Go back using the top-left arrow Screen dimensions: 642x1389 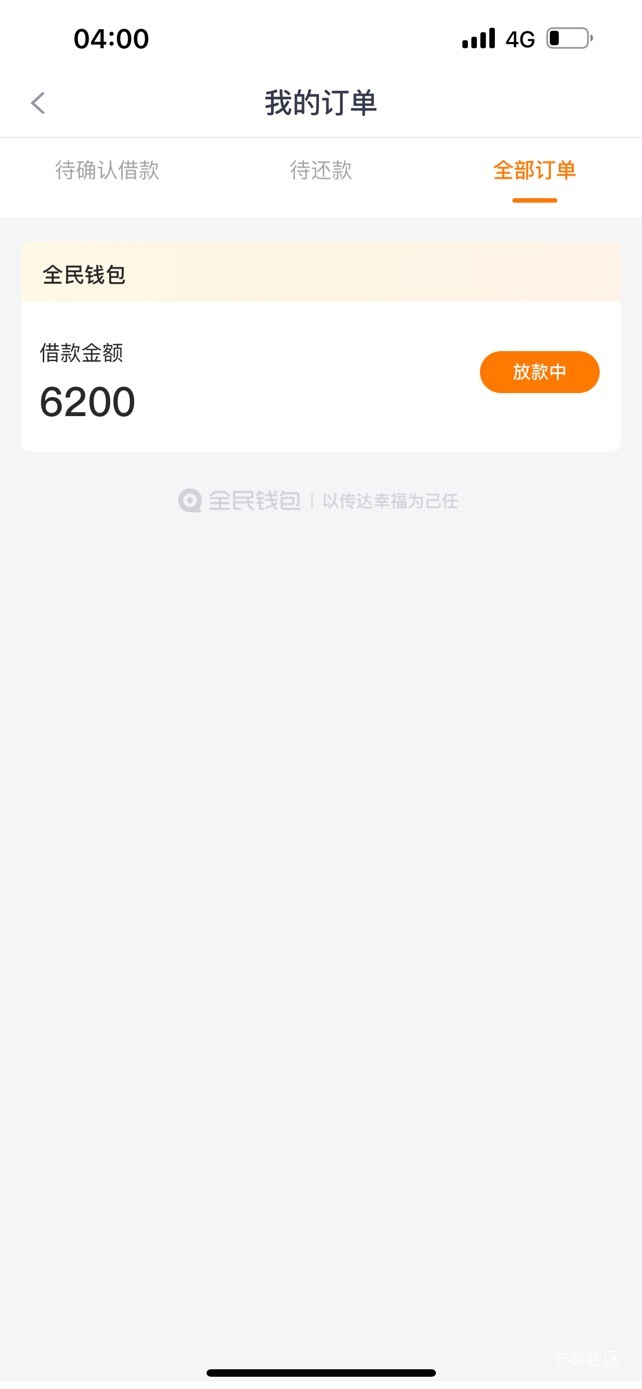[38, 103]
